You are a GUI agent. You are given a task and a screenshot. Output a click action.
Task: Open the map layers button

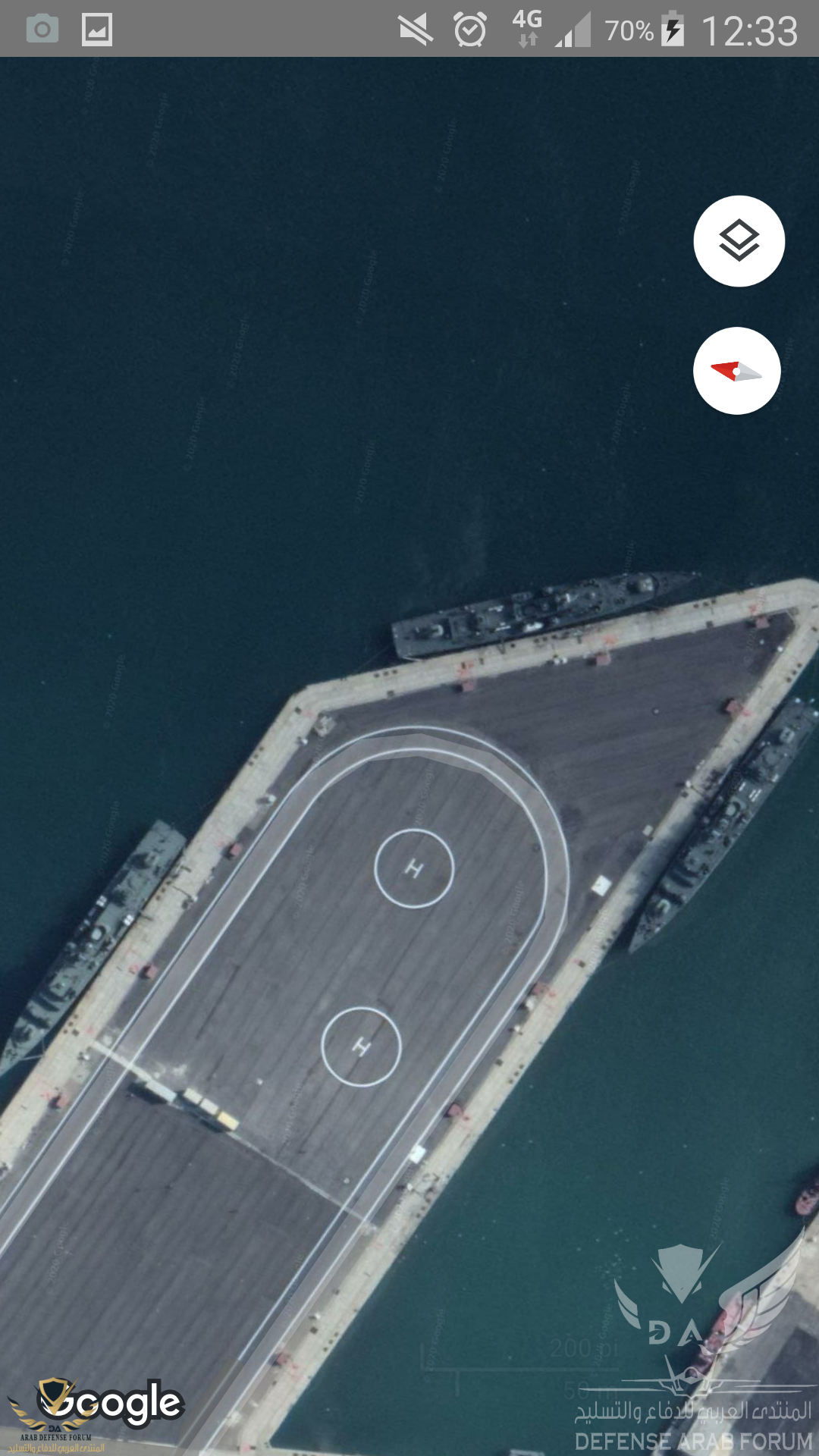tap(739, 241)
